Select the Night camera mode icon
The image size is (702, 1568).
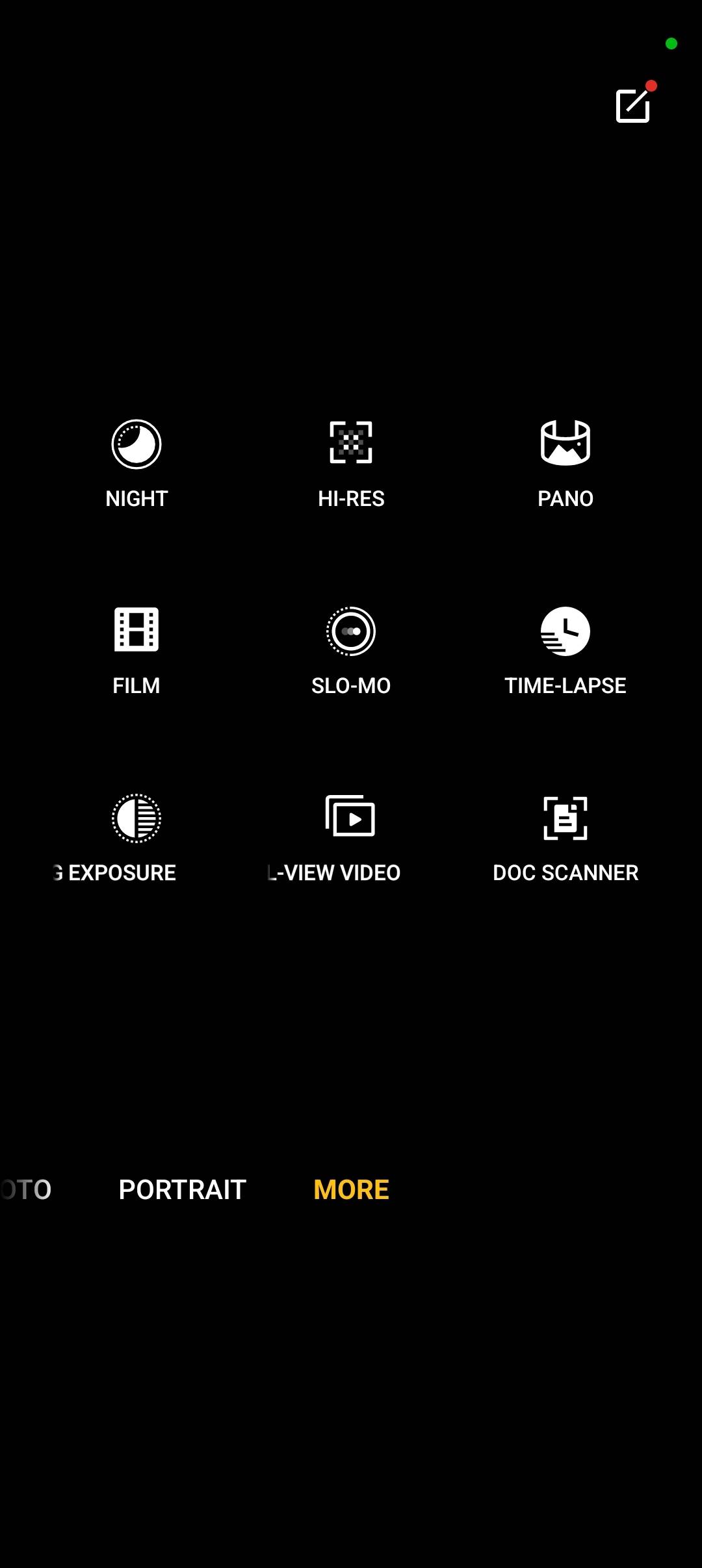pos(135,445)
